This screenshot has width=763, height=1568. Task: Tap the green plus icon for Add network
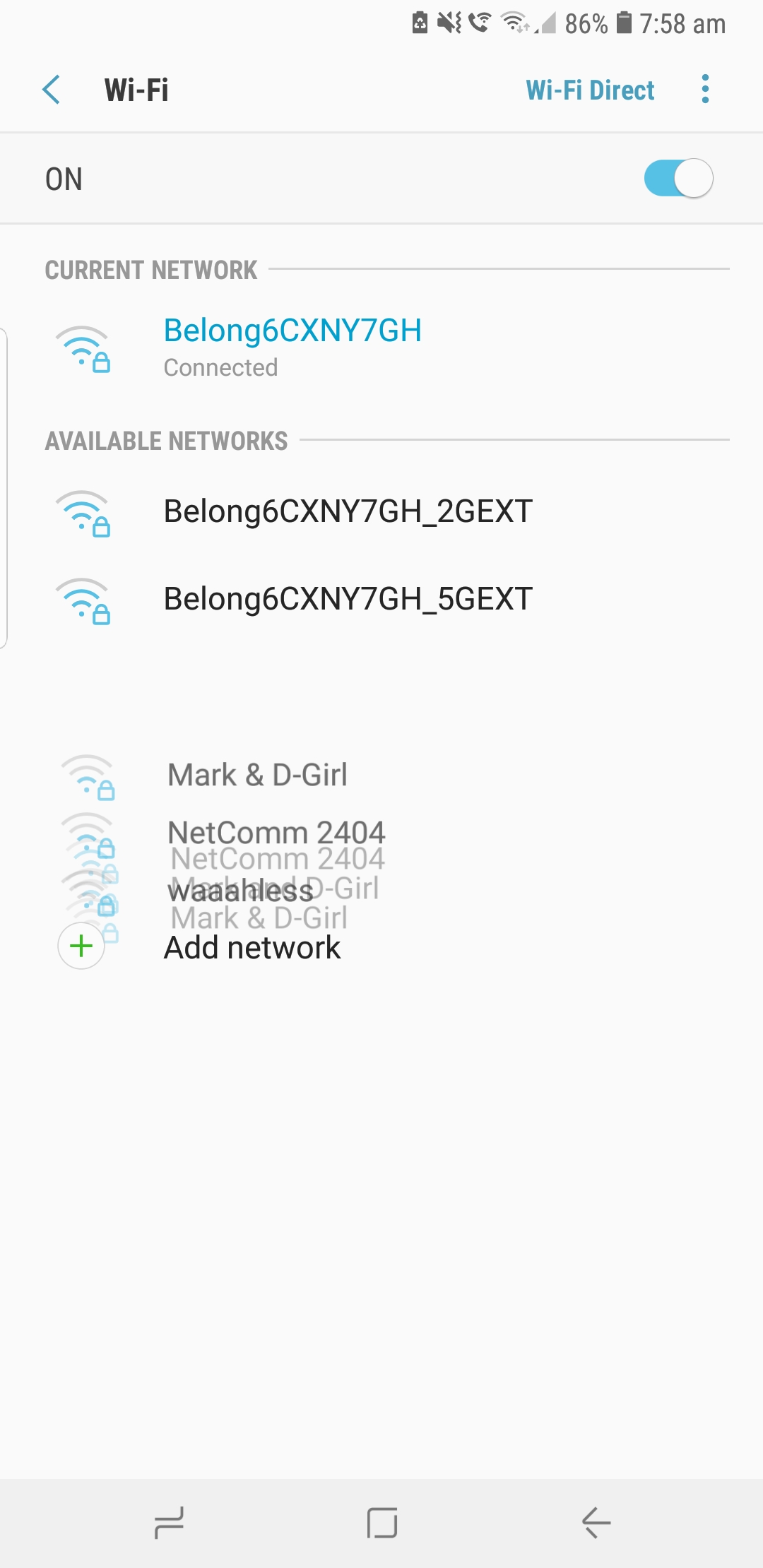point(81,945)
